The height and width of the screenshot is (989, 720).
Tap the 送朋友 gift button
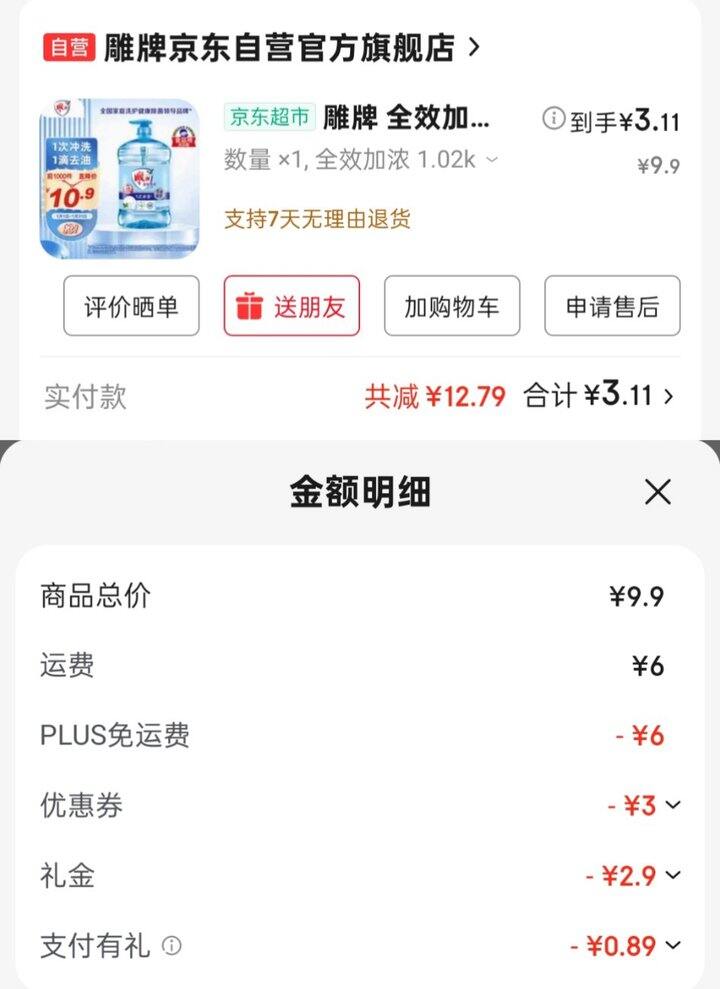291,306
